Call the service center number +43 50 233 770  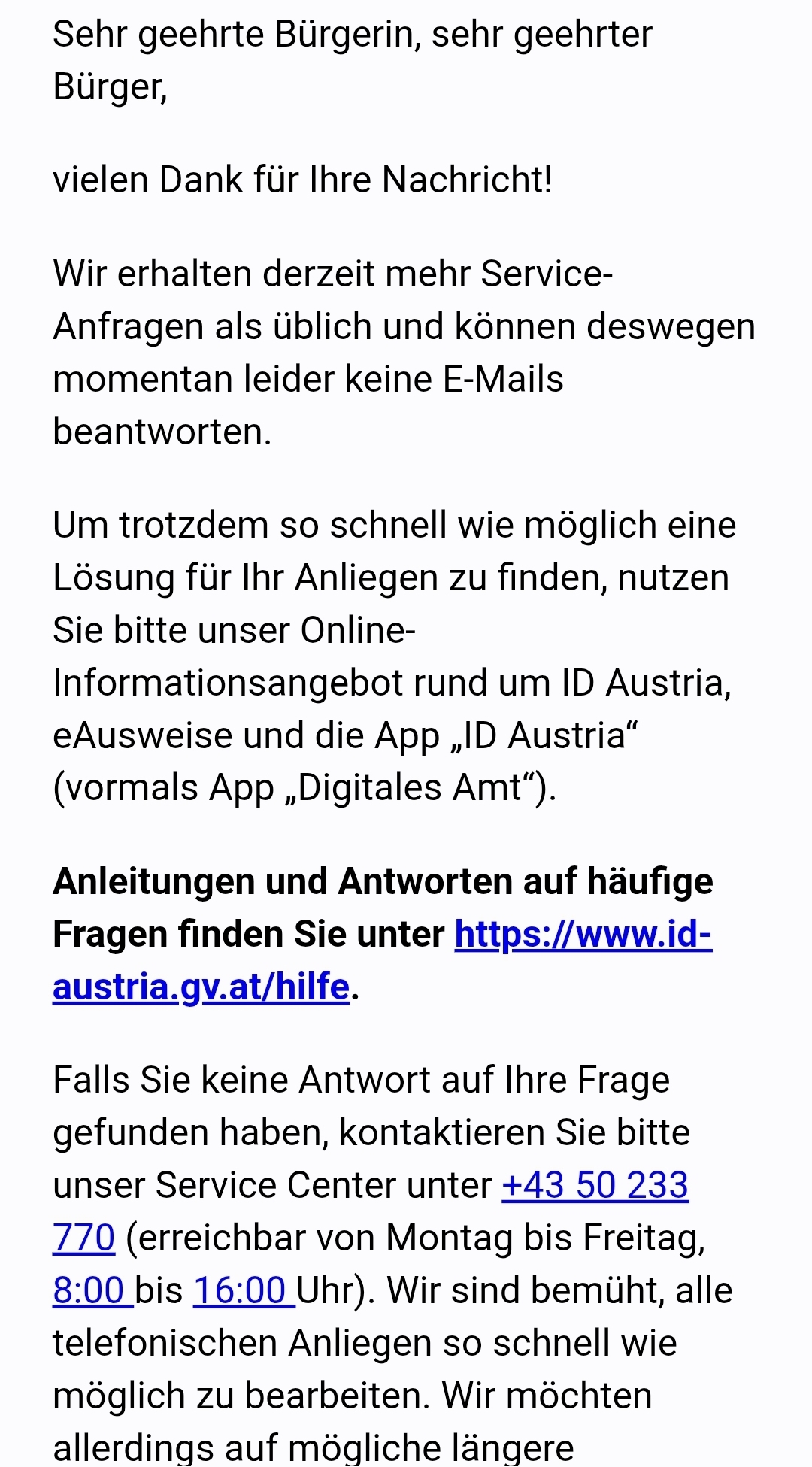coord(595,1186)
